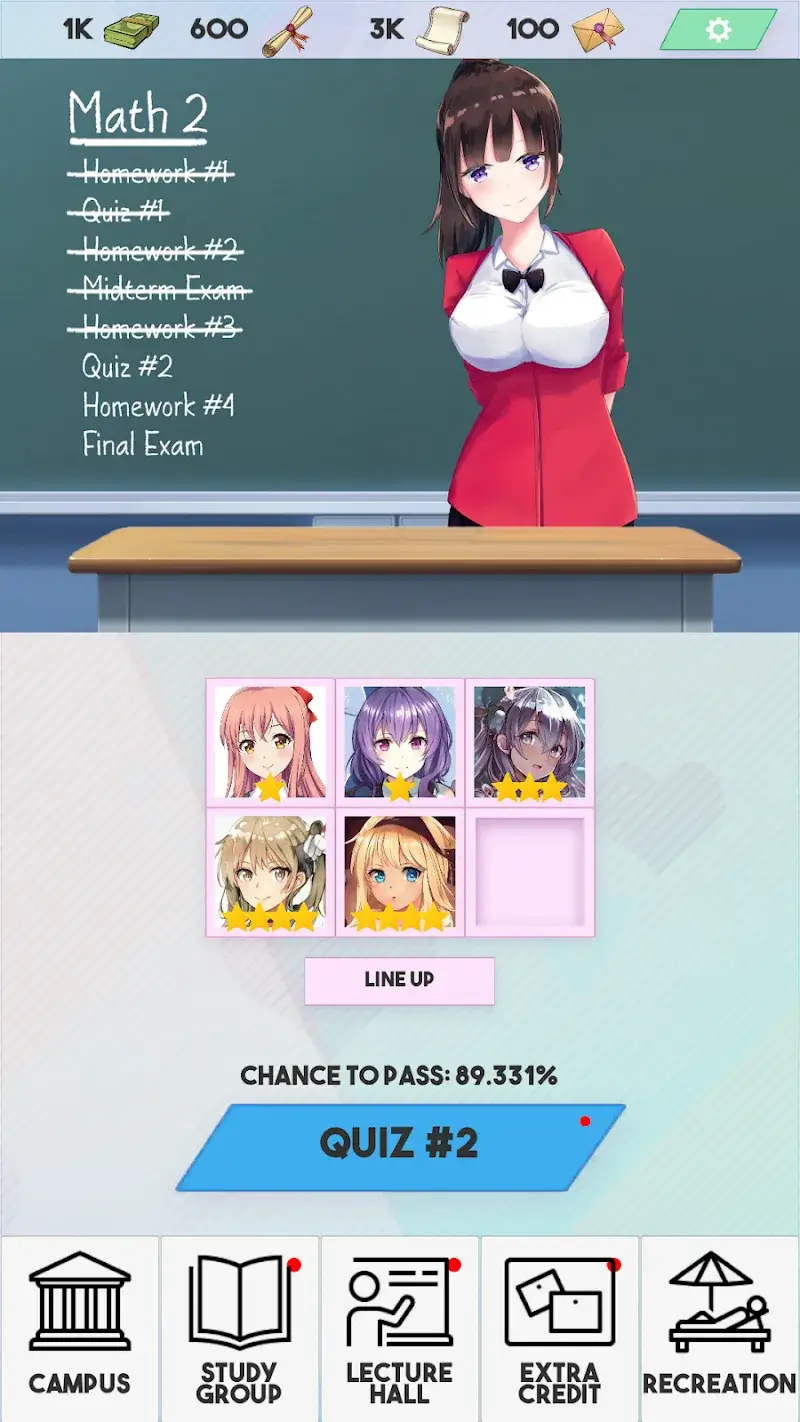Select the Extra Credit tab
This screenshot has width=800, height=1422.
click(560, 1328)
